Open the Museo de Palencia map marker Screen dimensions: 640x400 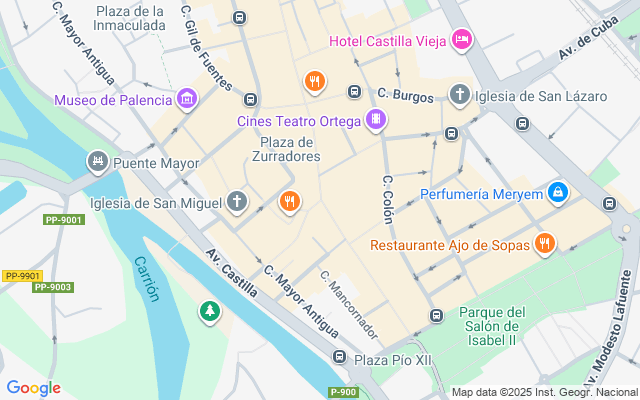(186, 99)
